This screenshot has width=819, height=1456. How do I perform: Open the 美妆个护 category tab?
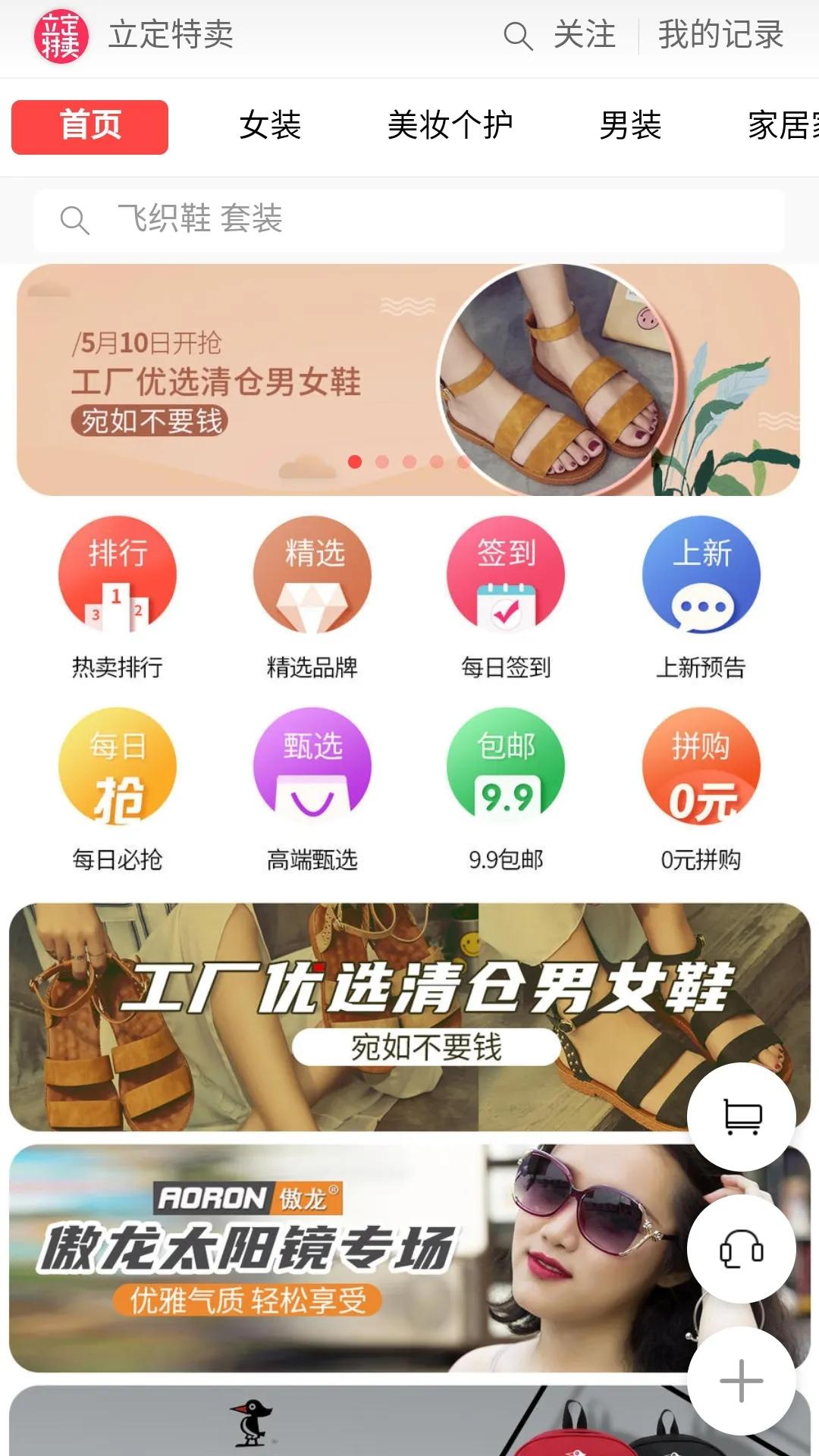(449, 126)
